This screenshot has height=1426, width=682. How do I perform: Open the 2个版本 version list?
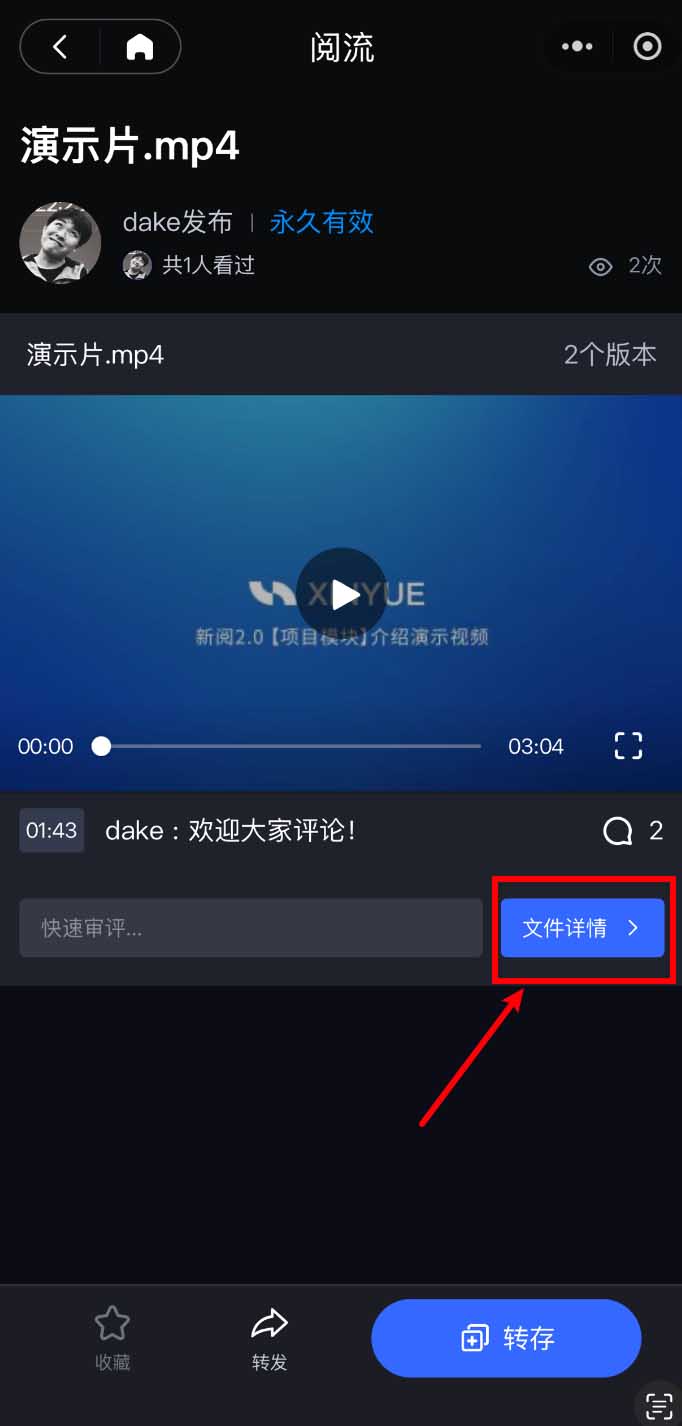[610, 354]
